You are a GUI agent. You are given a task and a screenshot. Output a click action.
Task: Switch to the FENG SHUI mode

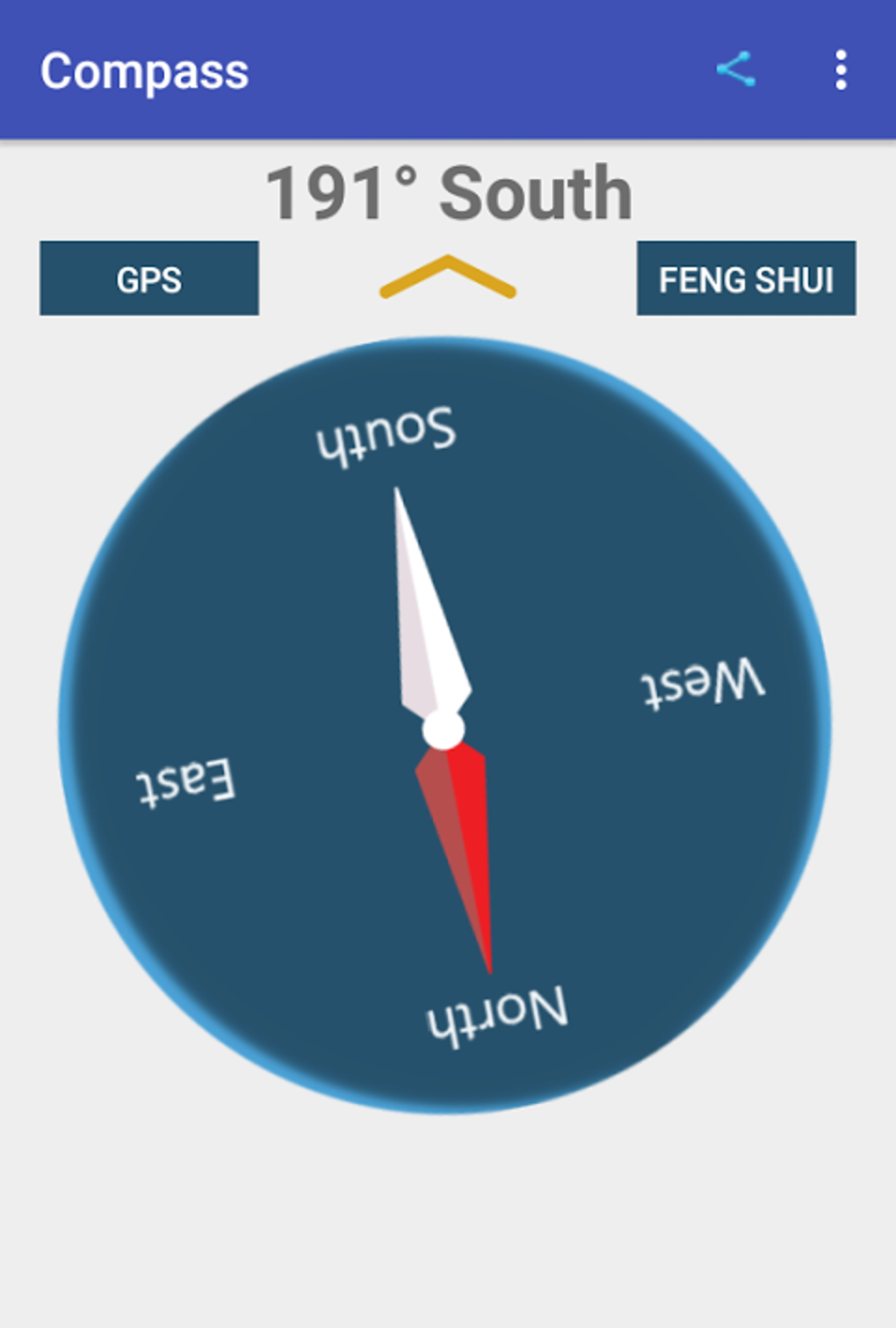click(x=745, y=279)
